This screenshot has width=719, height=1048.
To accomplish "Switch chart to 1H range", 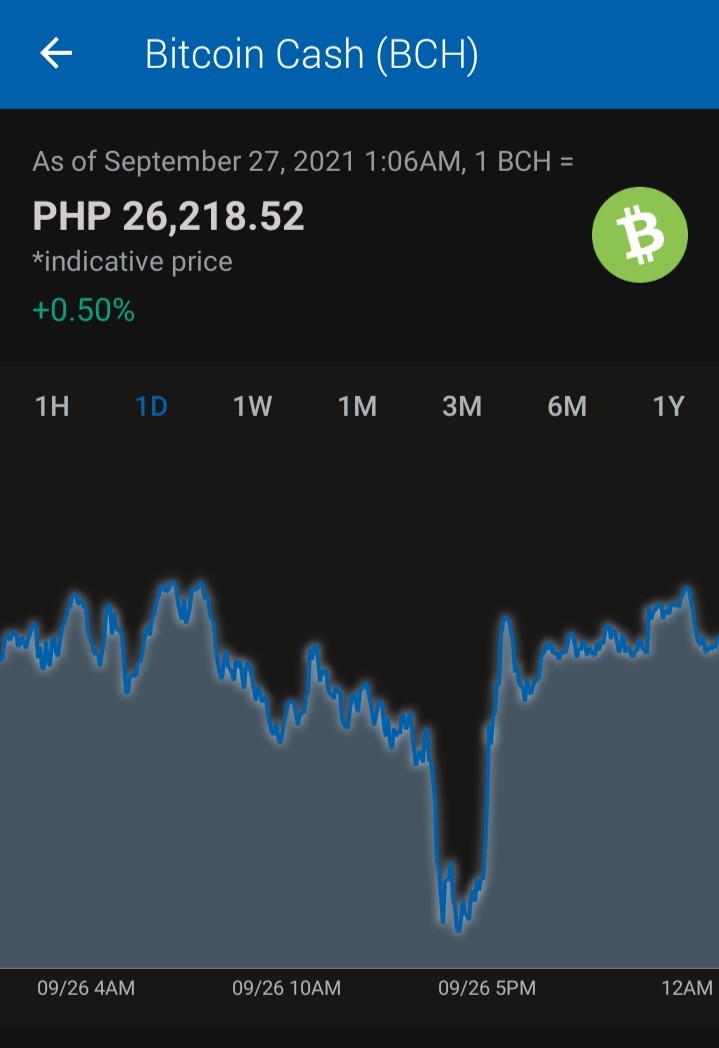I will (x=52, y=406).
